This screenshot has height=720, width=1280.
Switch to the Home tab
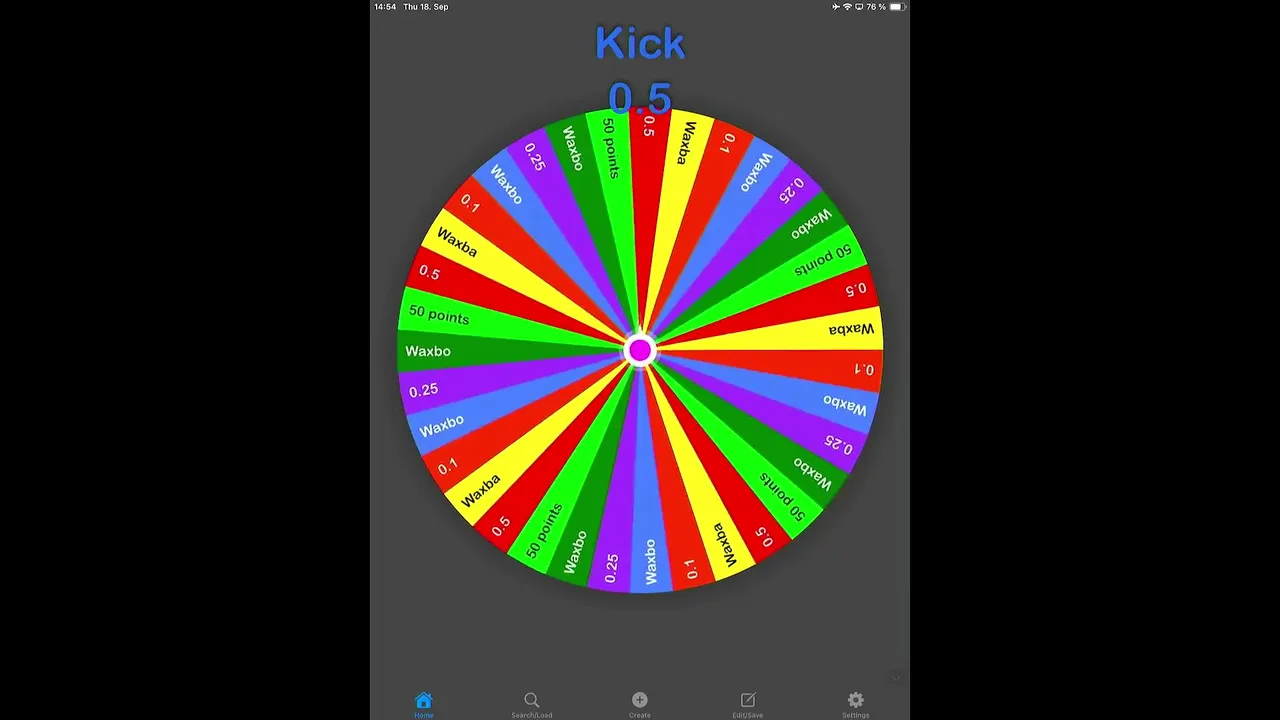click(424, 703)
